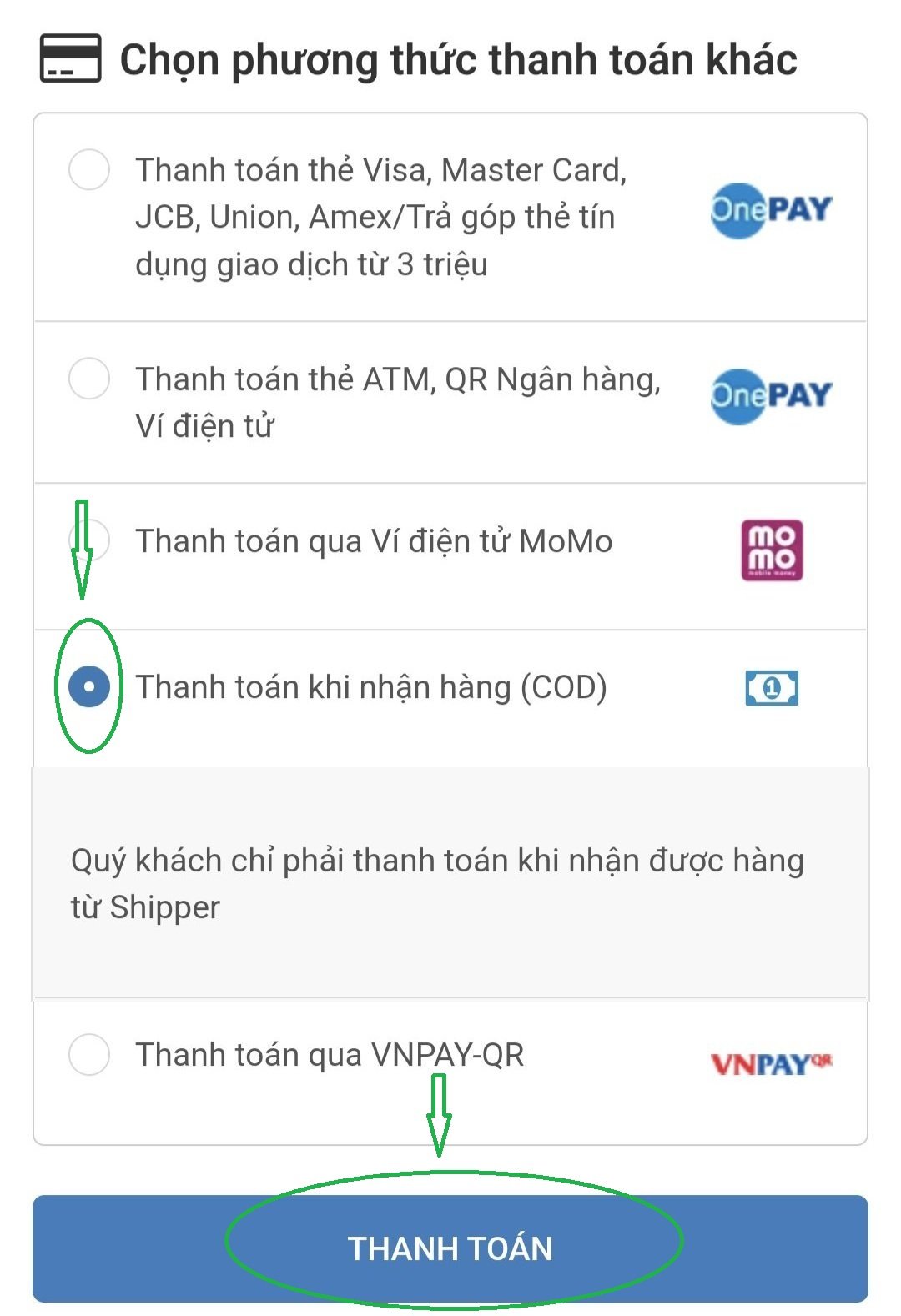Choose Thanh toán khi nhận hàng (COD)

[89, 687]
